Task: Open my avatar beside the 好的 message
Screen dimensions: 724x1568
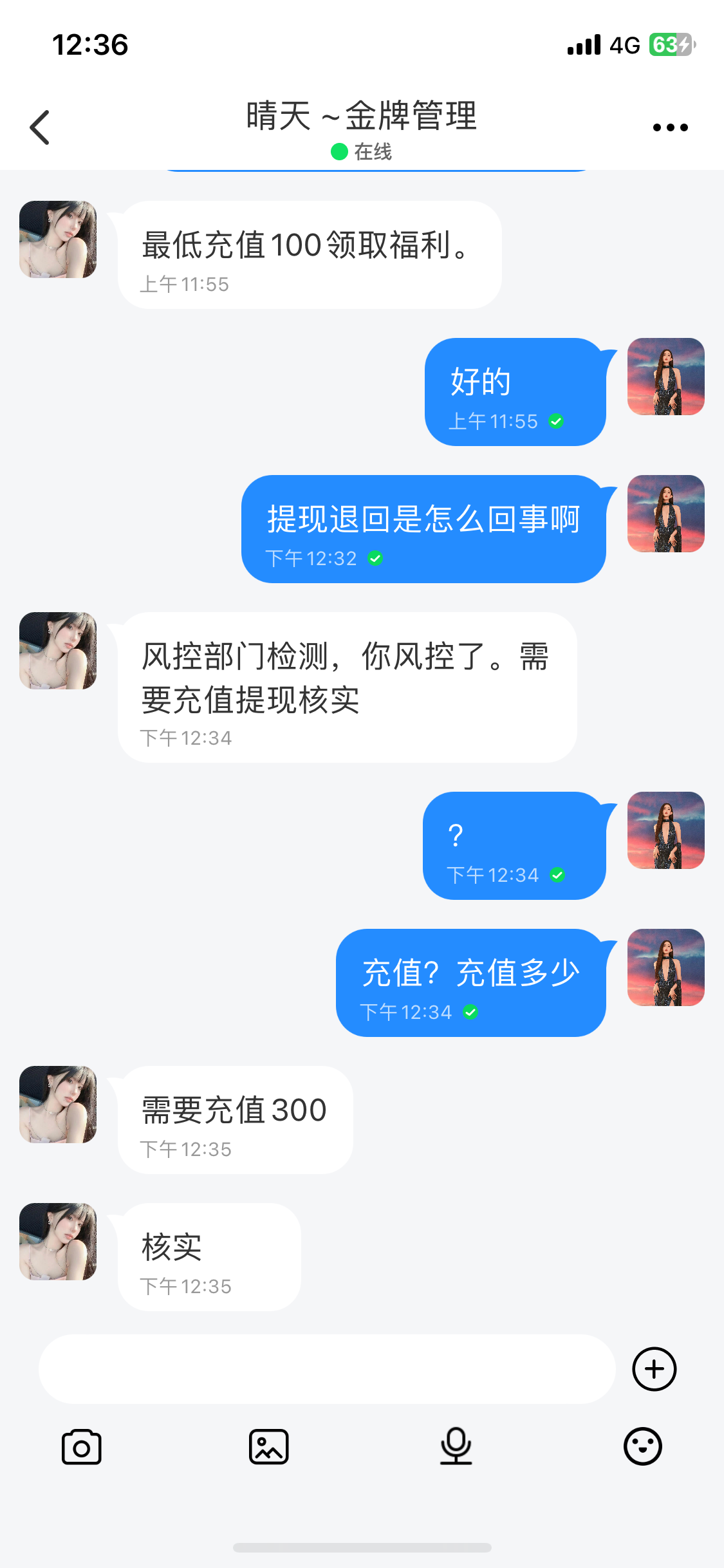Action: tap(665, 377)
